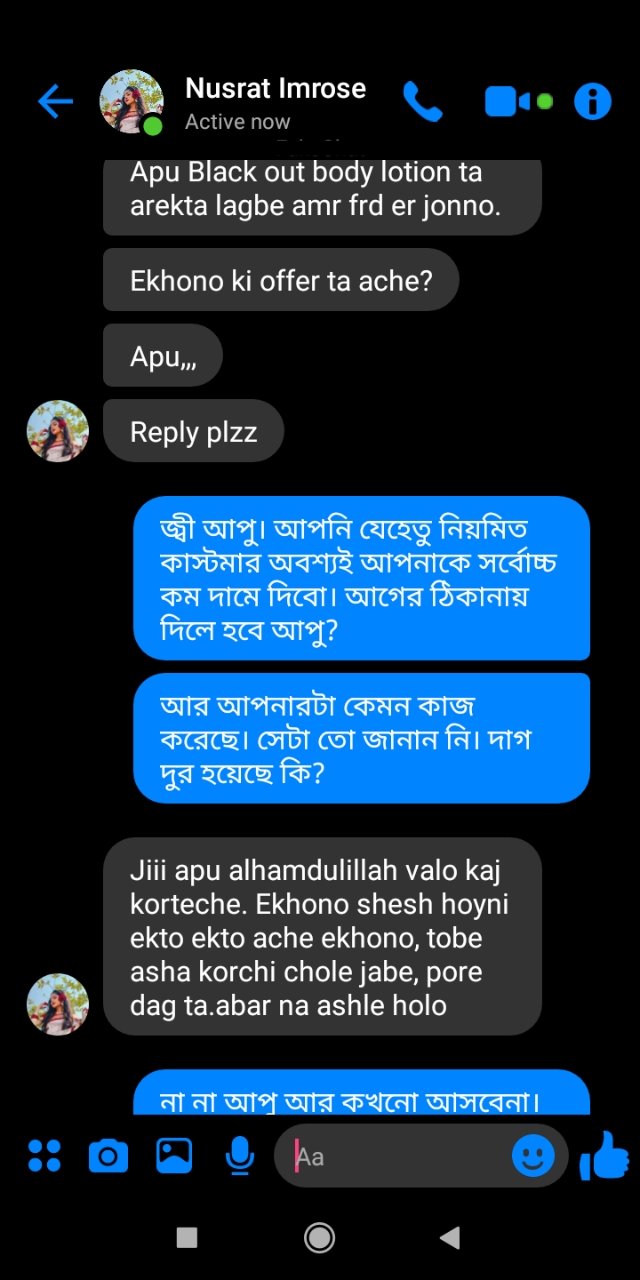Open conversation info for Nusrat Imrose
This screenshot has width=640, height=1280.
pos(592,101)
